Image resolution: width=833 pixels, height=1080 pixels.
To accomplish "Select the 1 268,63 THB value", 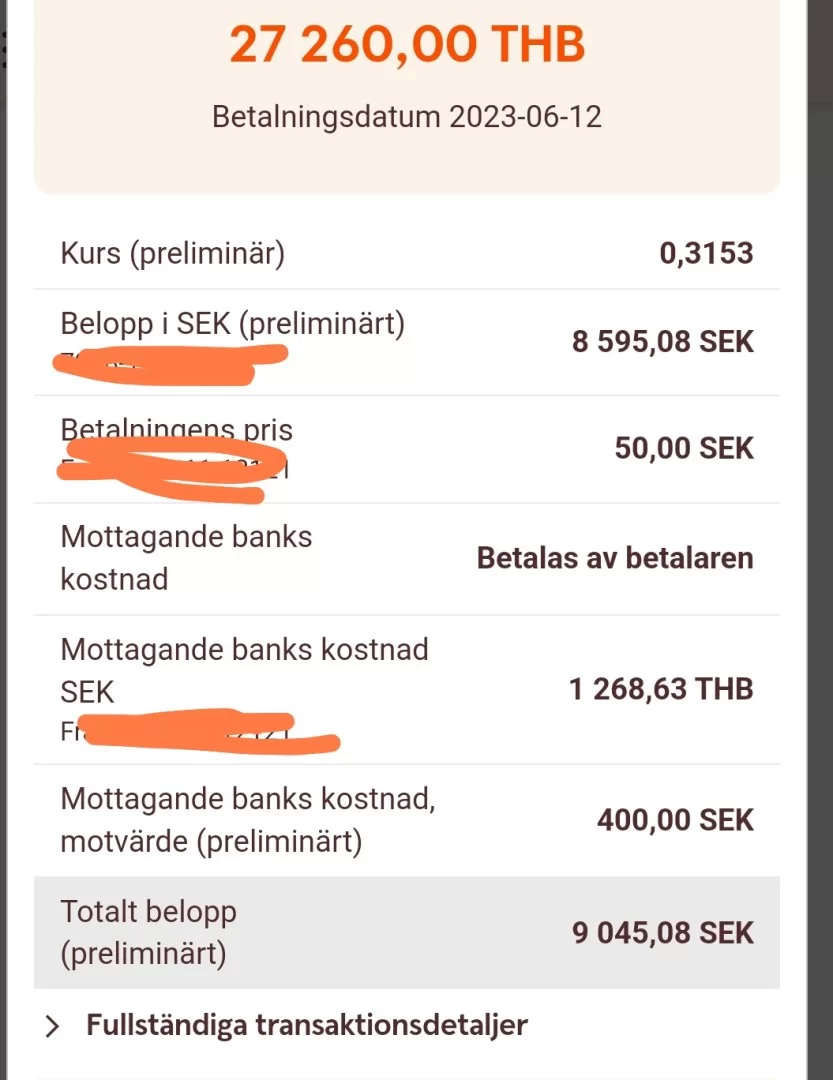I will click(x=663, y=688).
